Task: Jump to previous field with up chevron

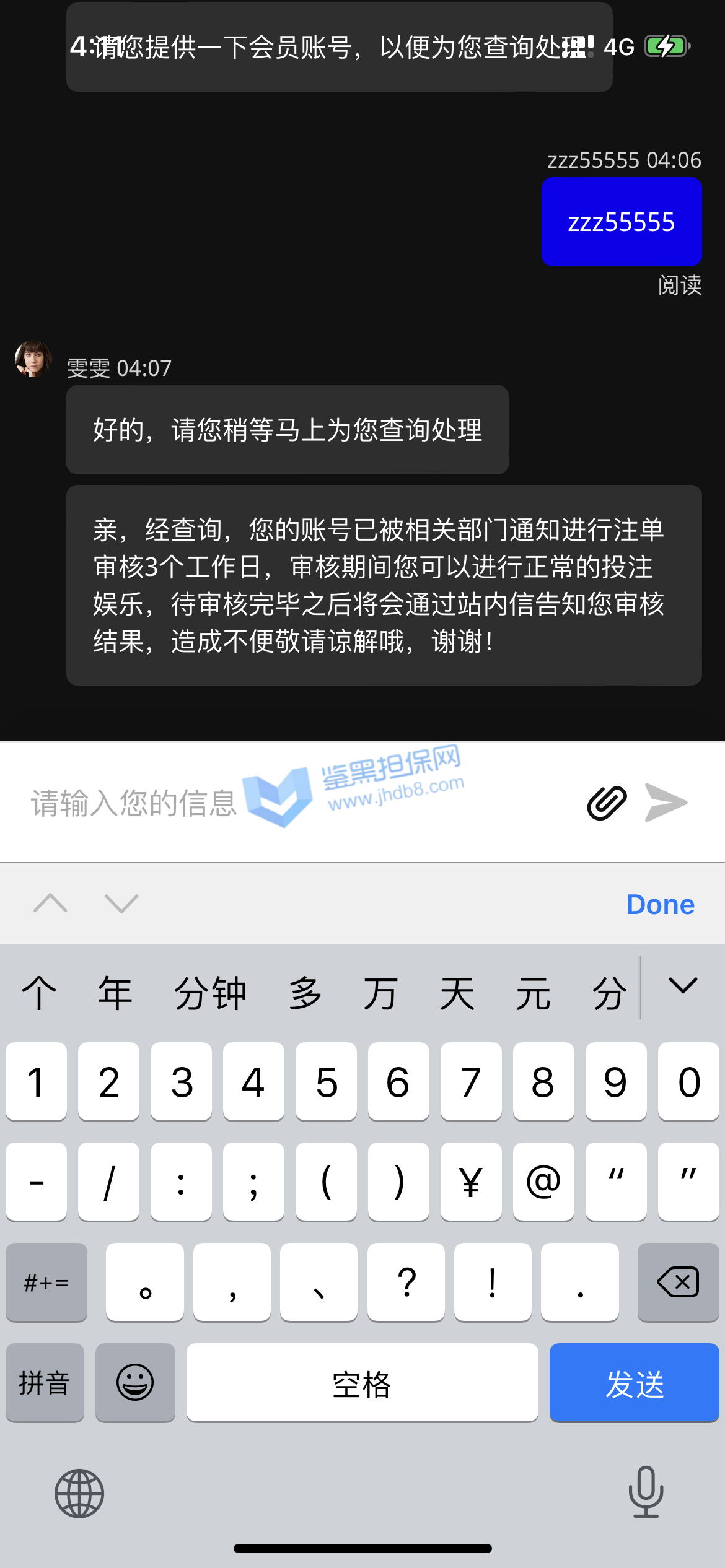Action: coord(50,904)
